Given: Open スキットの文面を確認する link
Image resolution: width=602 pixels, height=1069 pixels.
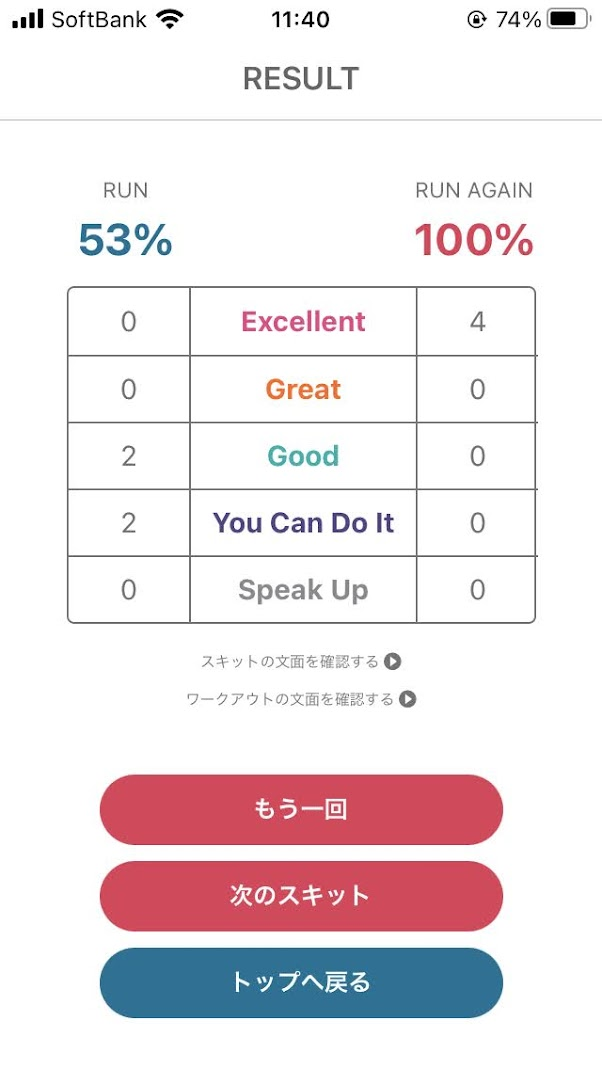Looking at the screenshot, I should (x=301, y=661).
